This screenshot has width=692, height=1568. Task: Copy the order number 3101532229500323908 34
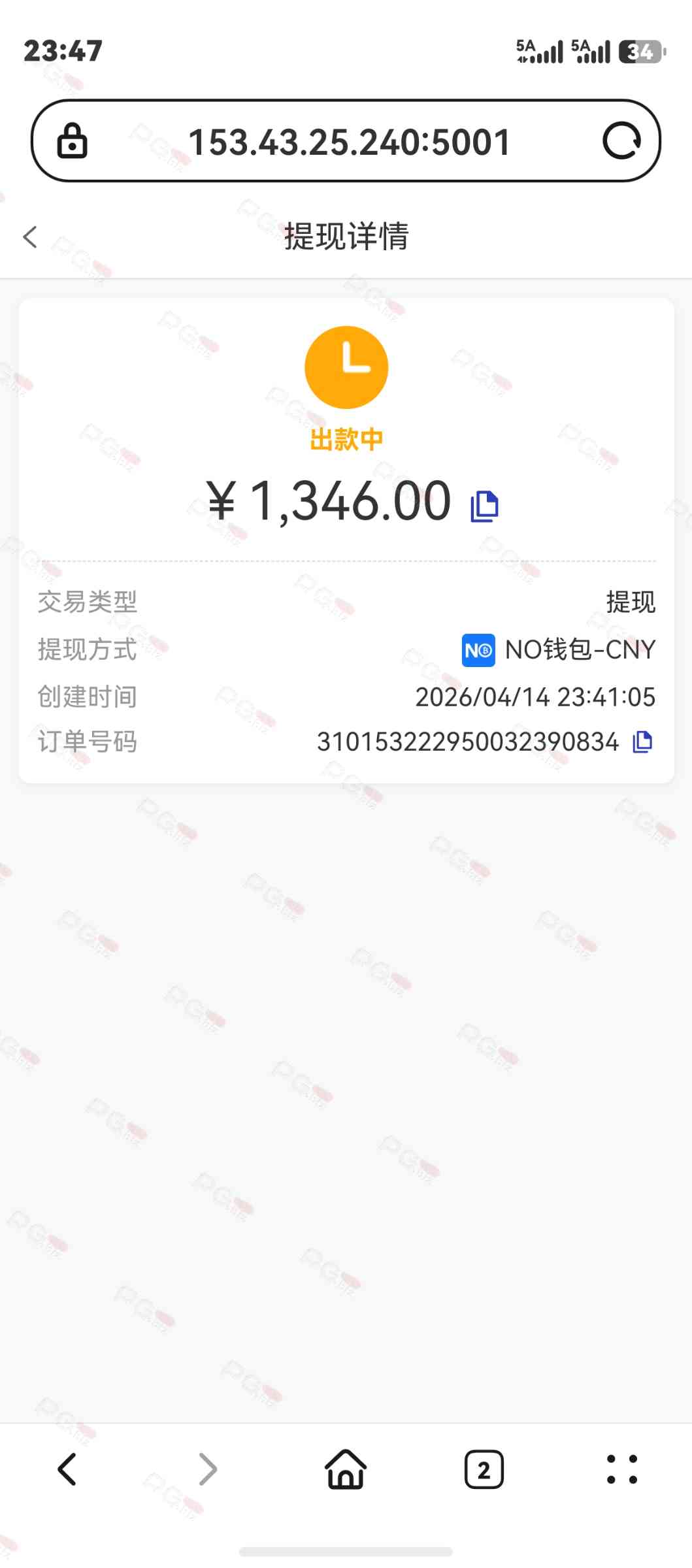(x=642, y=742)
